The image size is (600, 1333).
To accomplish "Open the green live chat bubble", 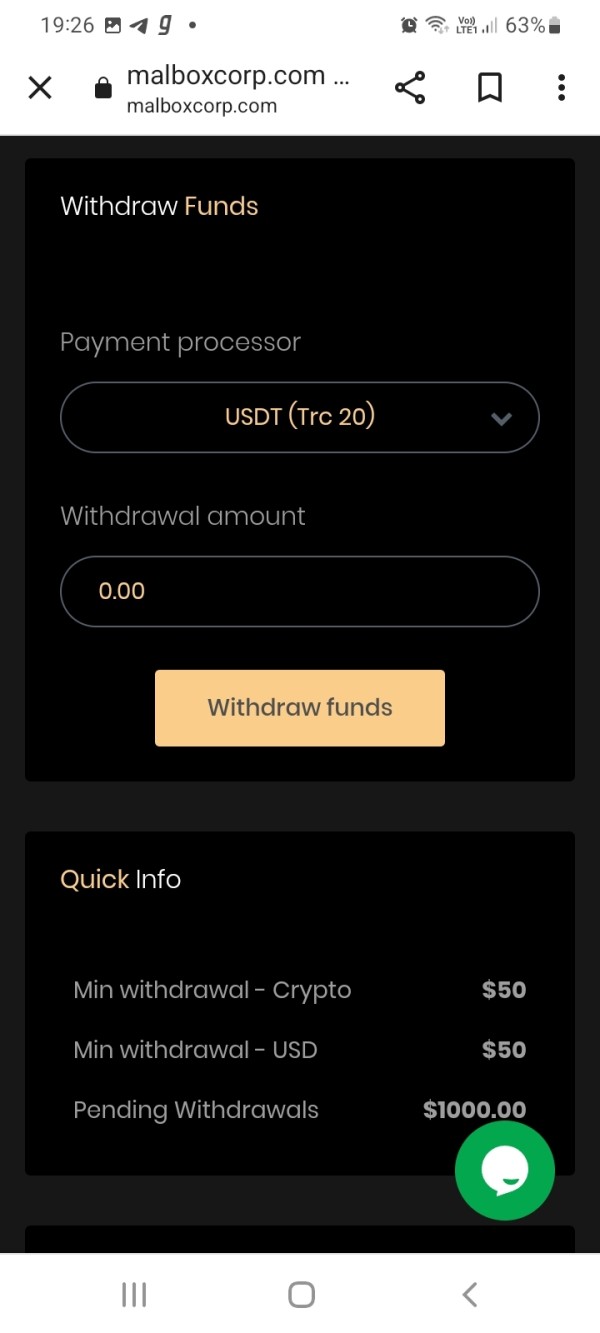I will (x=505, y=1171).
